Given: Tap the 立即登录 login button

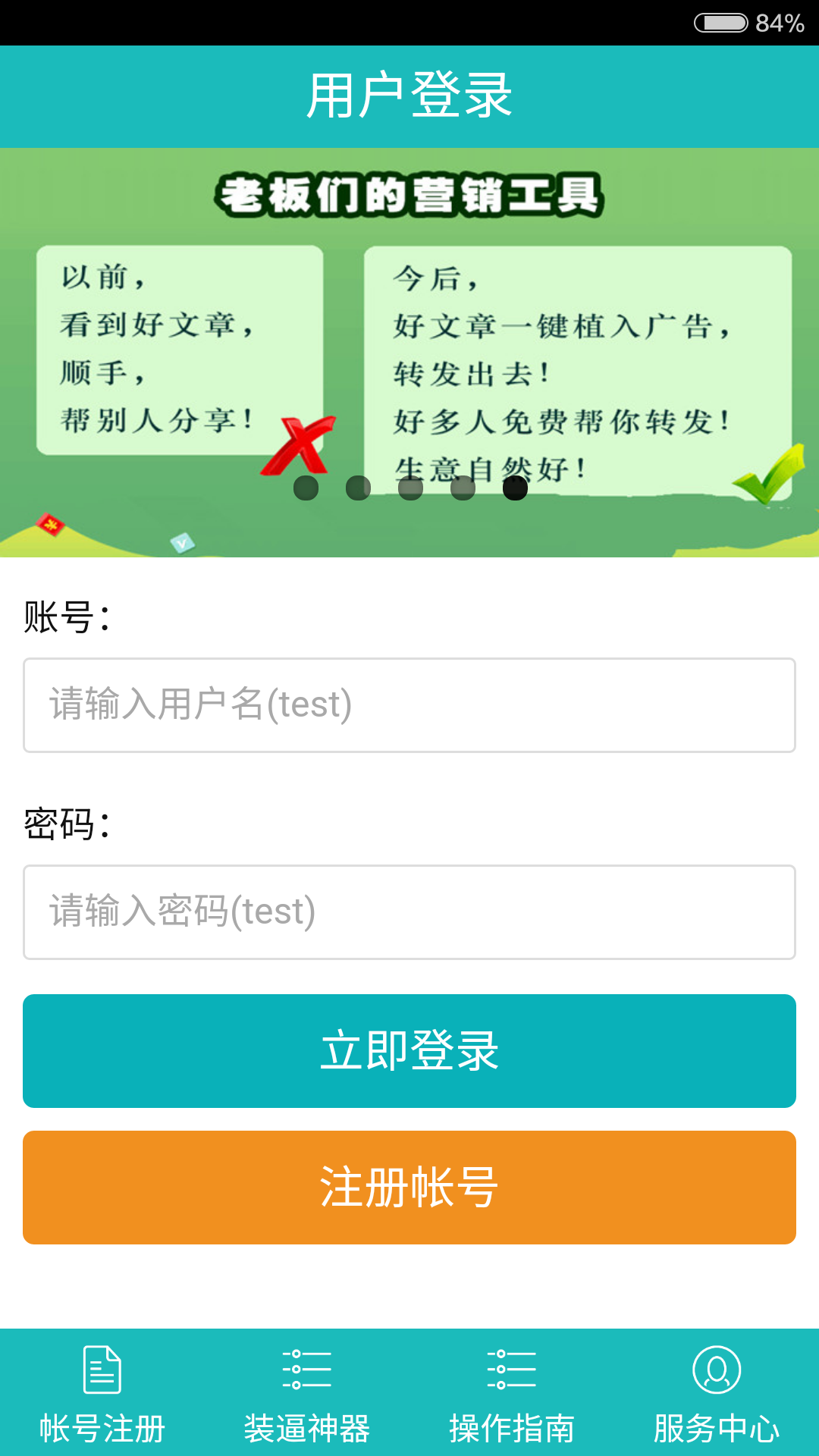Looking at the screenshot, I should click(x=409, y=1051).
